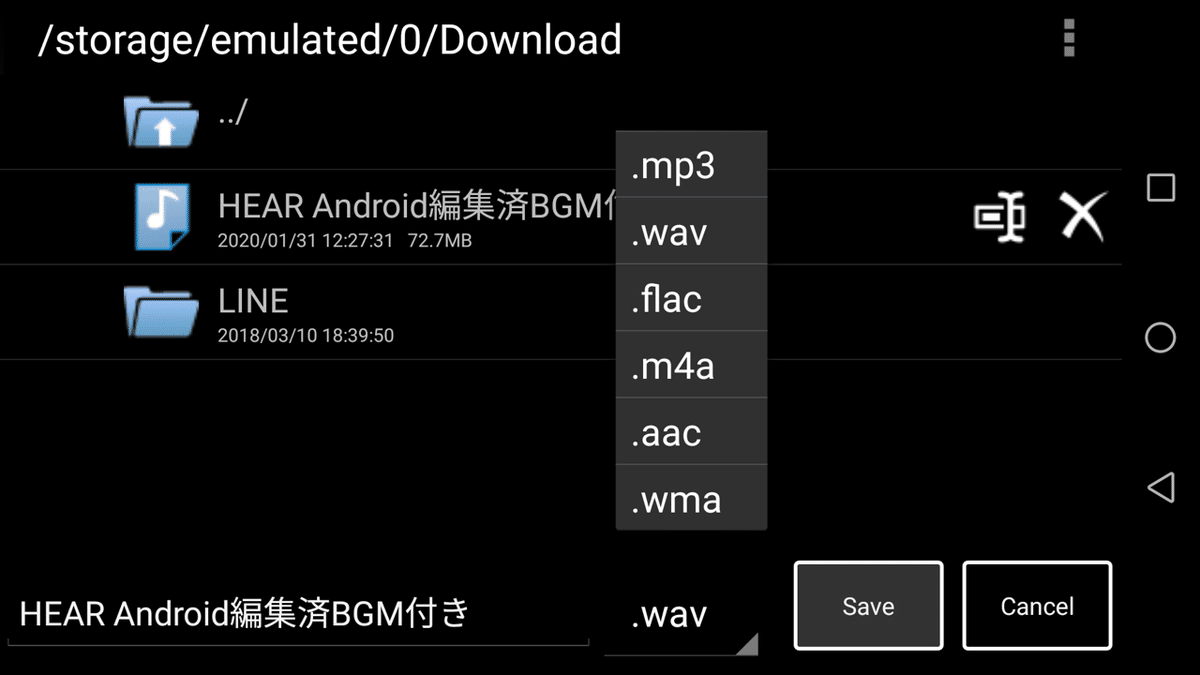The height and width of the screenshot is (675, 1200).
Task: Delete the HEAR Android audio file
Action: (x=1083, y=216)
